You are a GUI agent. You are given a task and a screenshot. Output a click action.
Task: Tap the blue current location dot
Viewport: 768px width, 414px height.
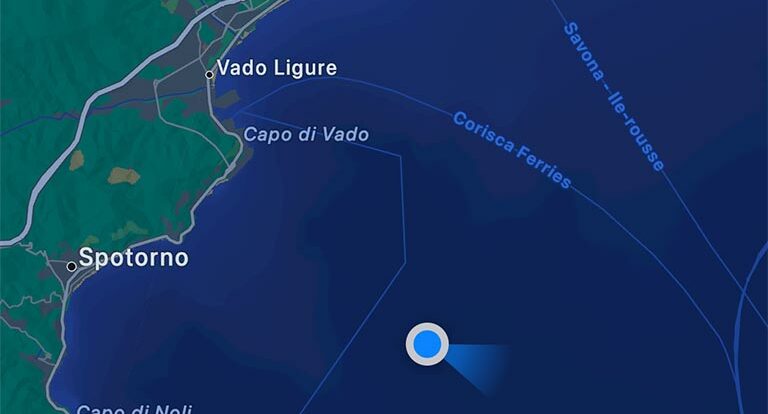(x=427, y=345)
